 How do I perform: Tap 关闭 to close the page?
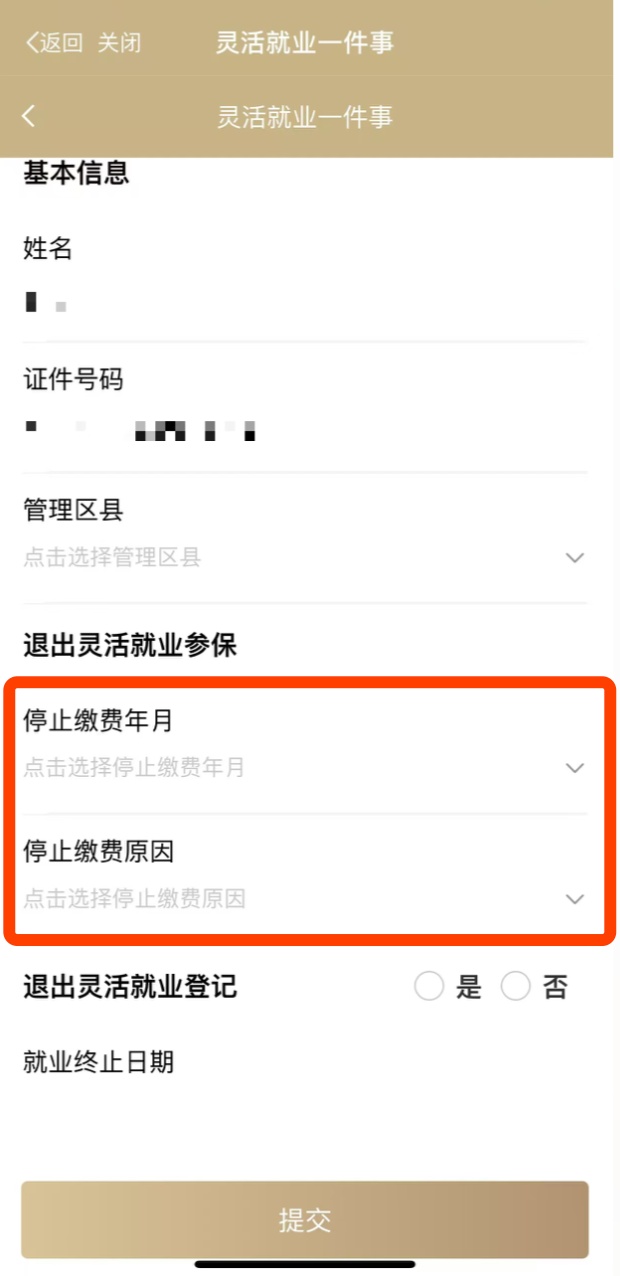[x=119, y=43]
